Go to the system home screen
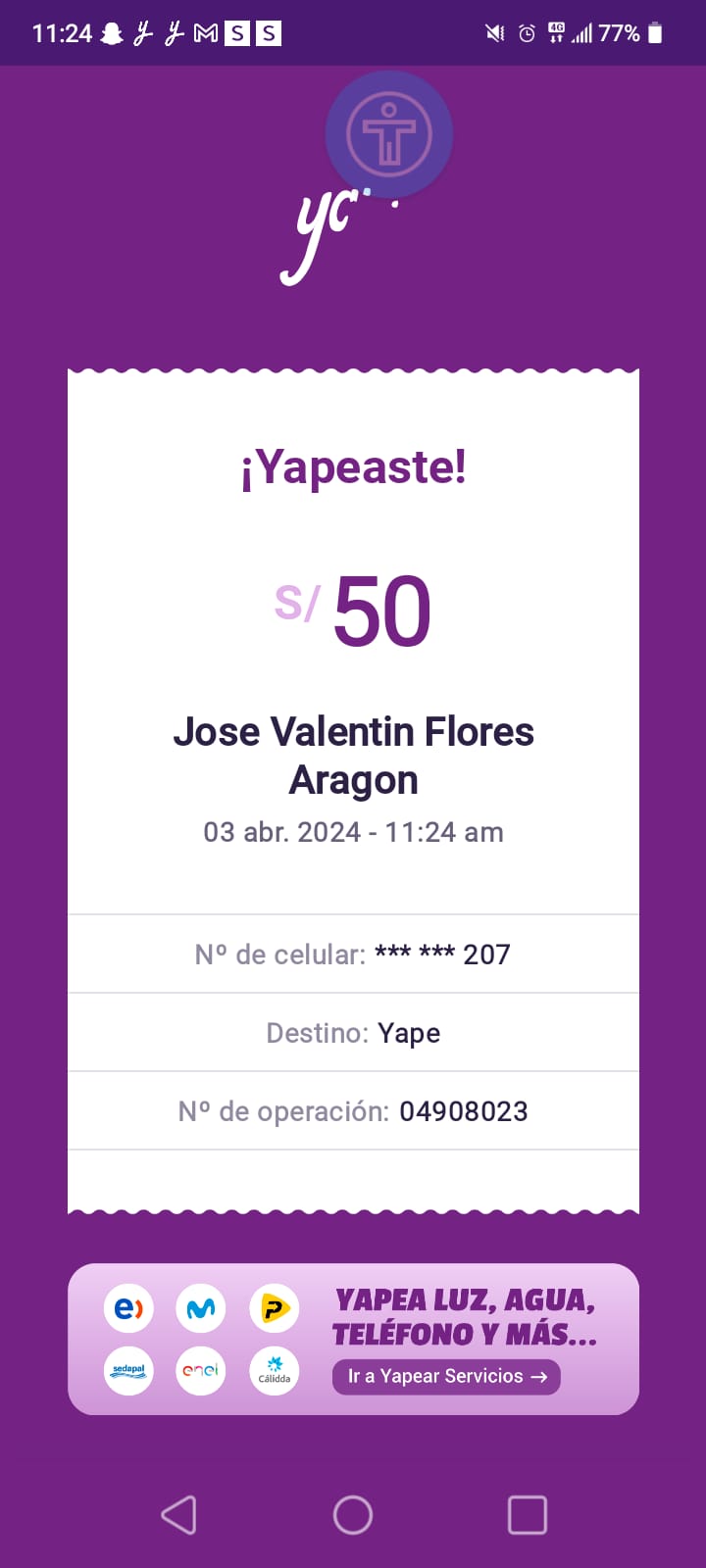Screen dimensions: 706x1568 353,1515
